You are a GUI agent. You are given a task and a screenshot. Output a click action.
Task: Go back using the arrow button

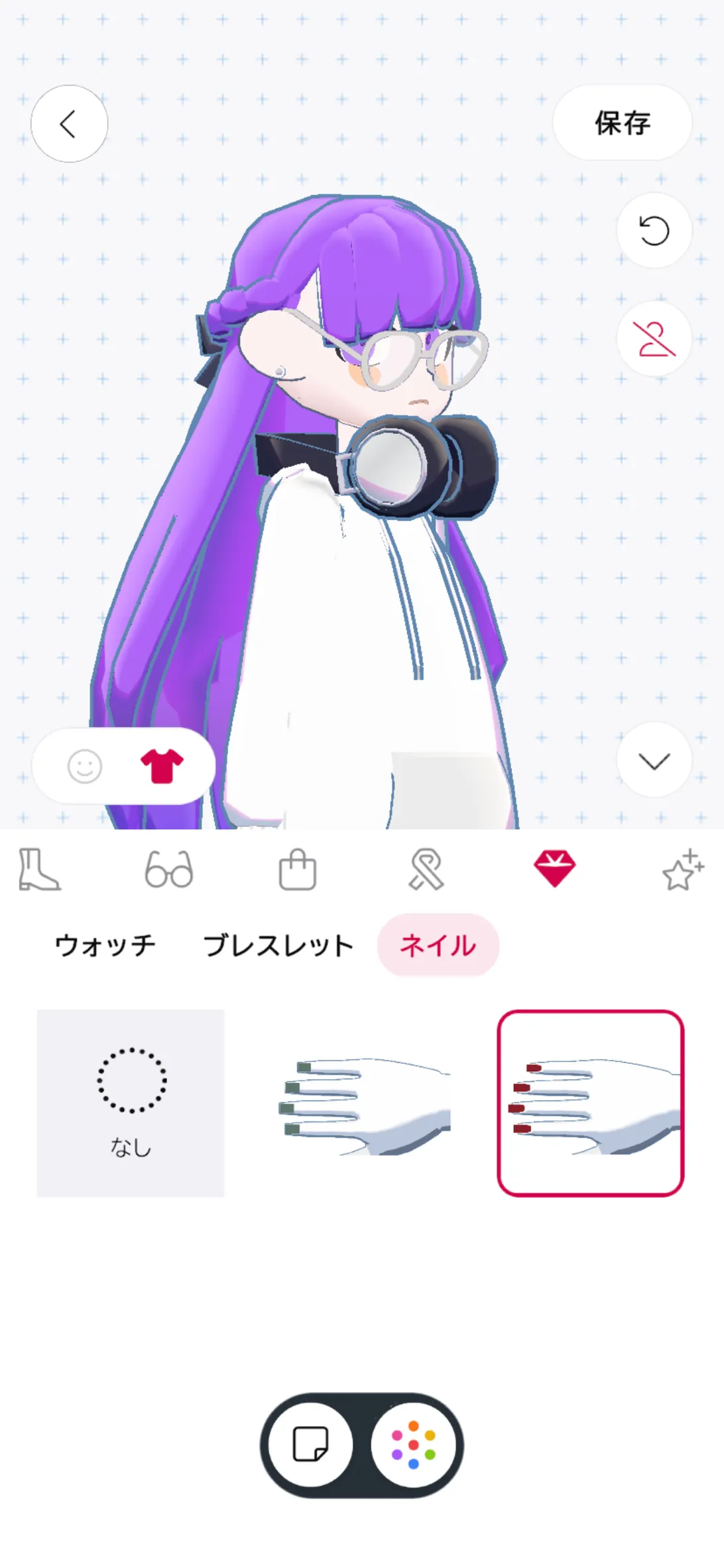pyautogui.click(x=69, y=123)
